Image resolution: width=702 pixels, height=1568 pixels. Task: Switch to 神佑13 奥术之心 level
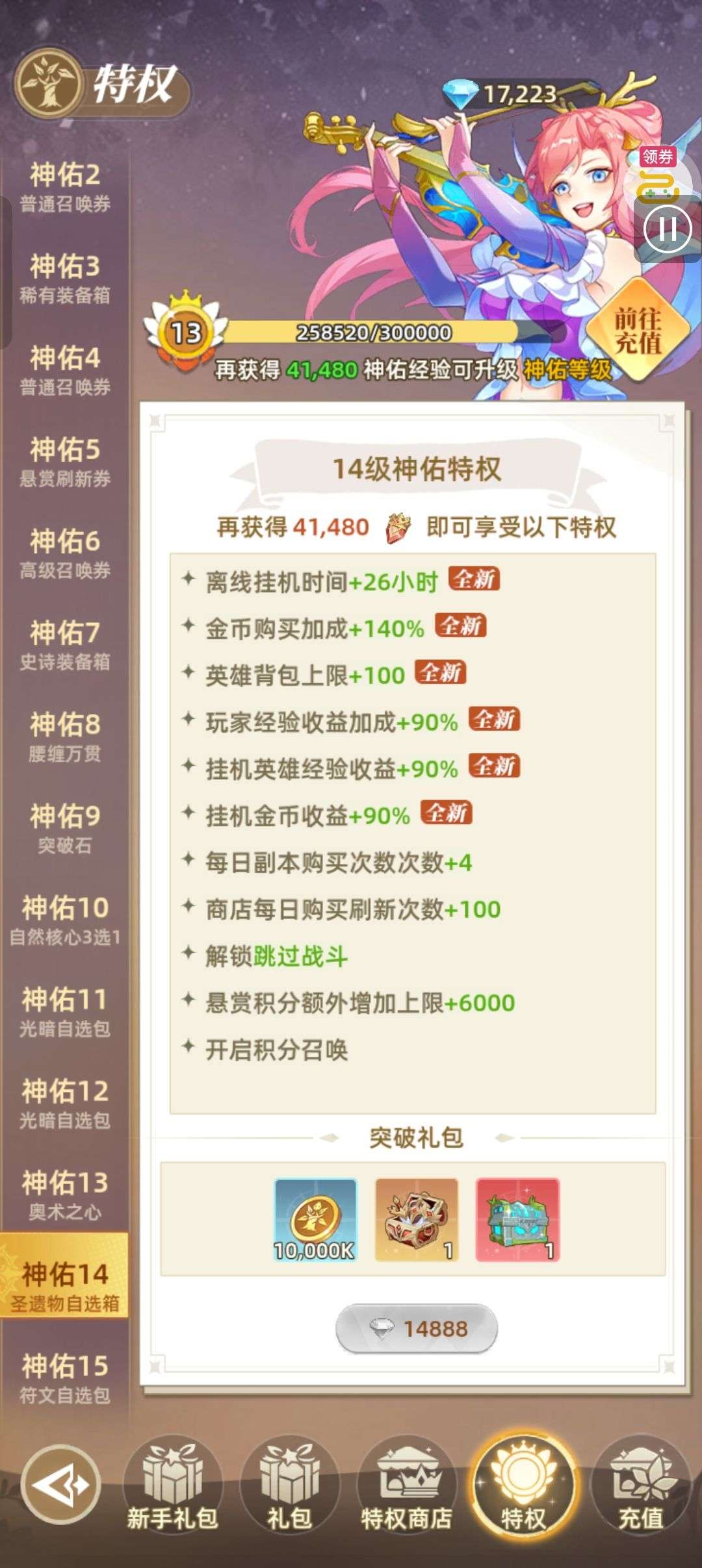(x=65, y=1195)
